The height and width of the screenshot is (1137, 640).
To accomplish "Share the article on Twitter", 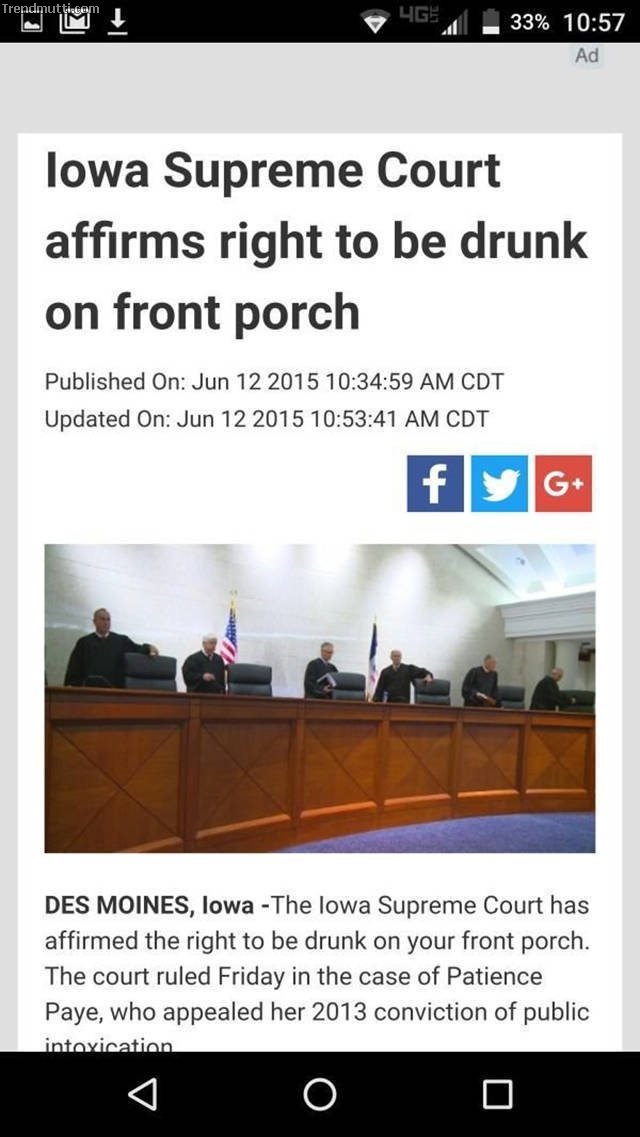I will pos(499,484).
